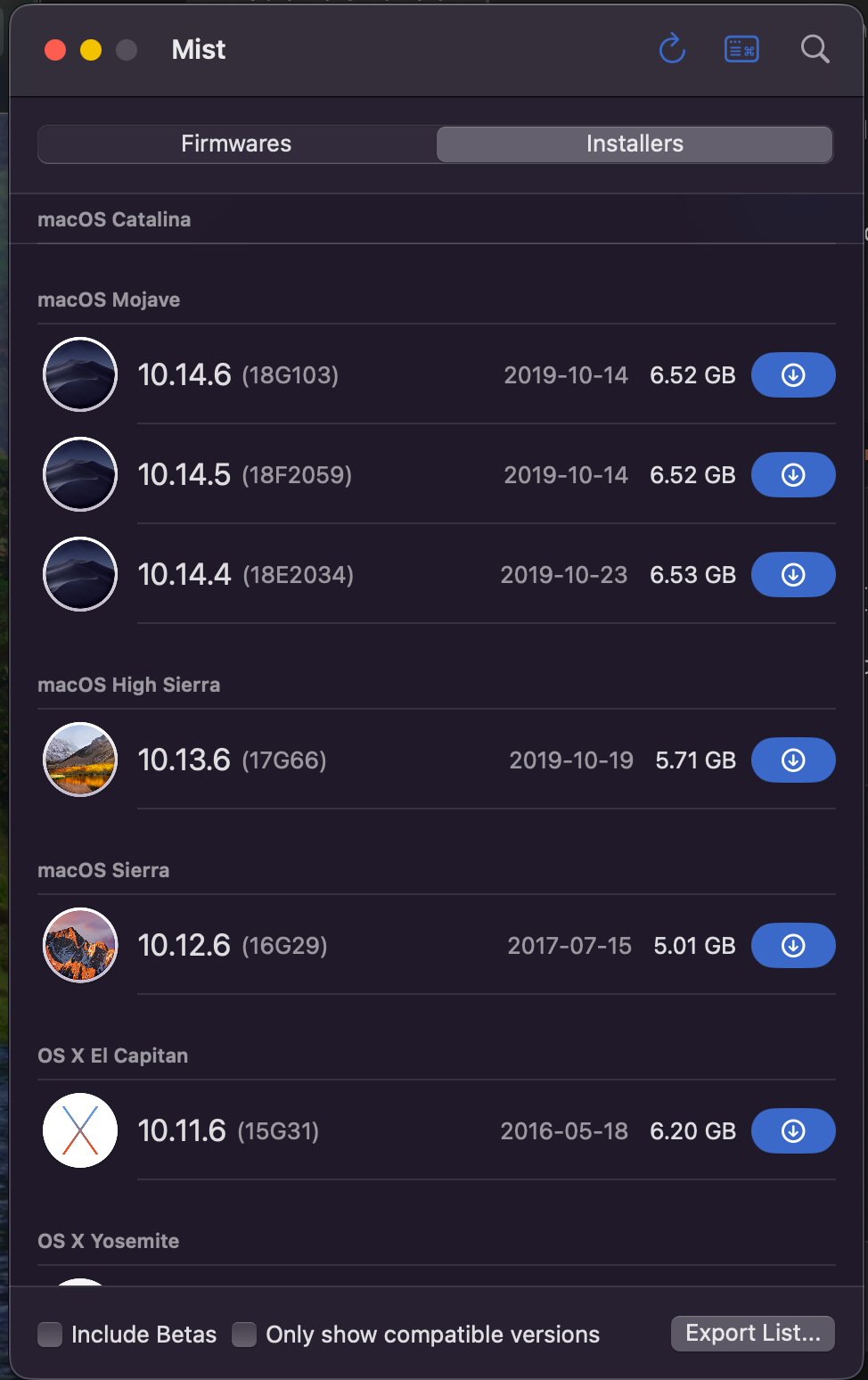
Task: Minimize the Mist window
Action: pyautogui.click(x=91, y=50)
